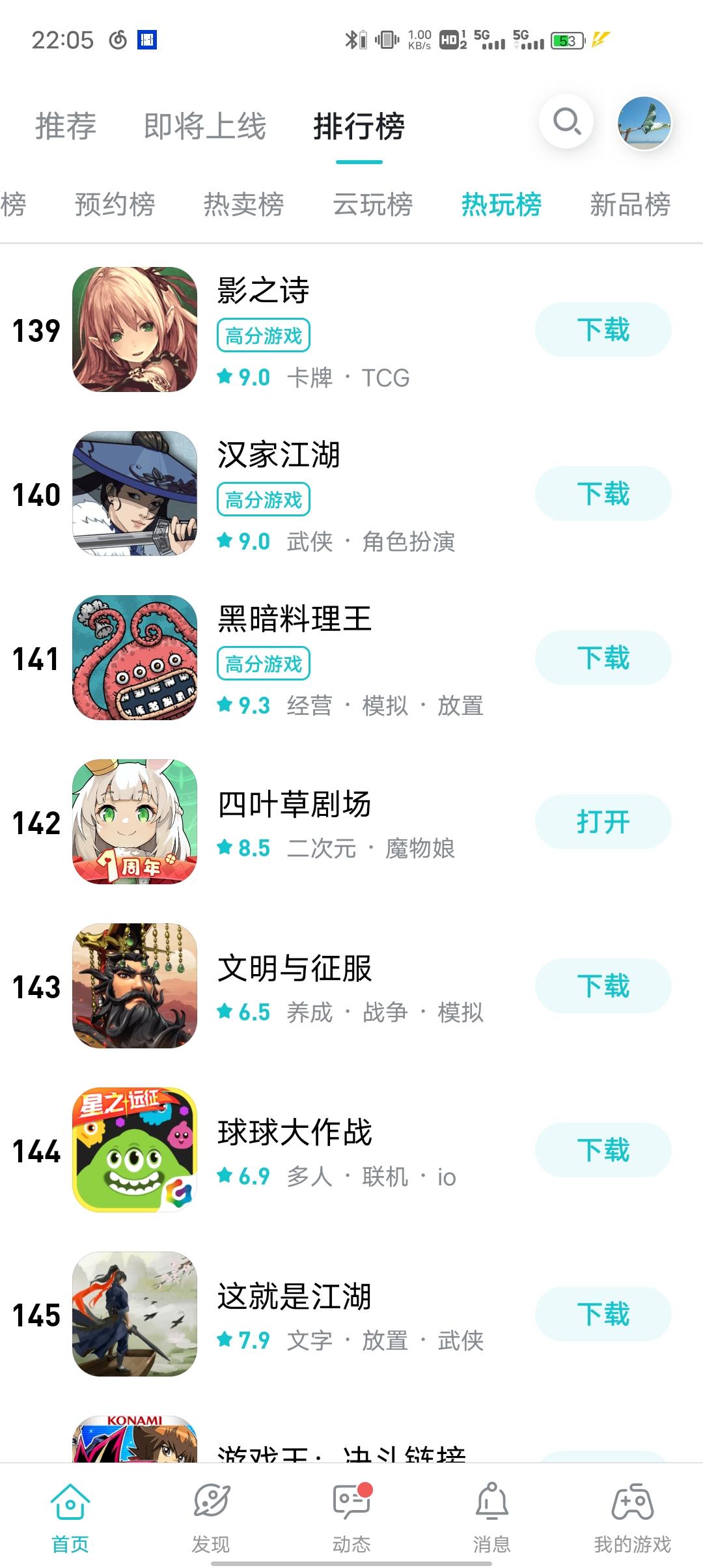Select the 云玩榜 ranking
This screenshot has height=1568, width=703.
pyautogui.click(x=372, y=204)
